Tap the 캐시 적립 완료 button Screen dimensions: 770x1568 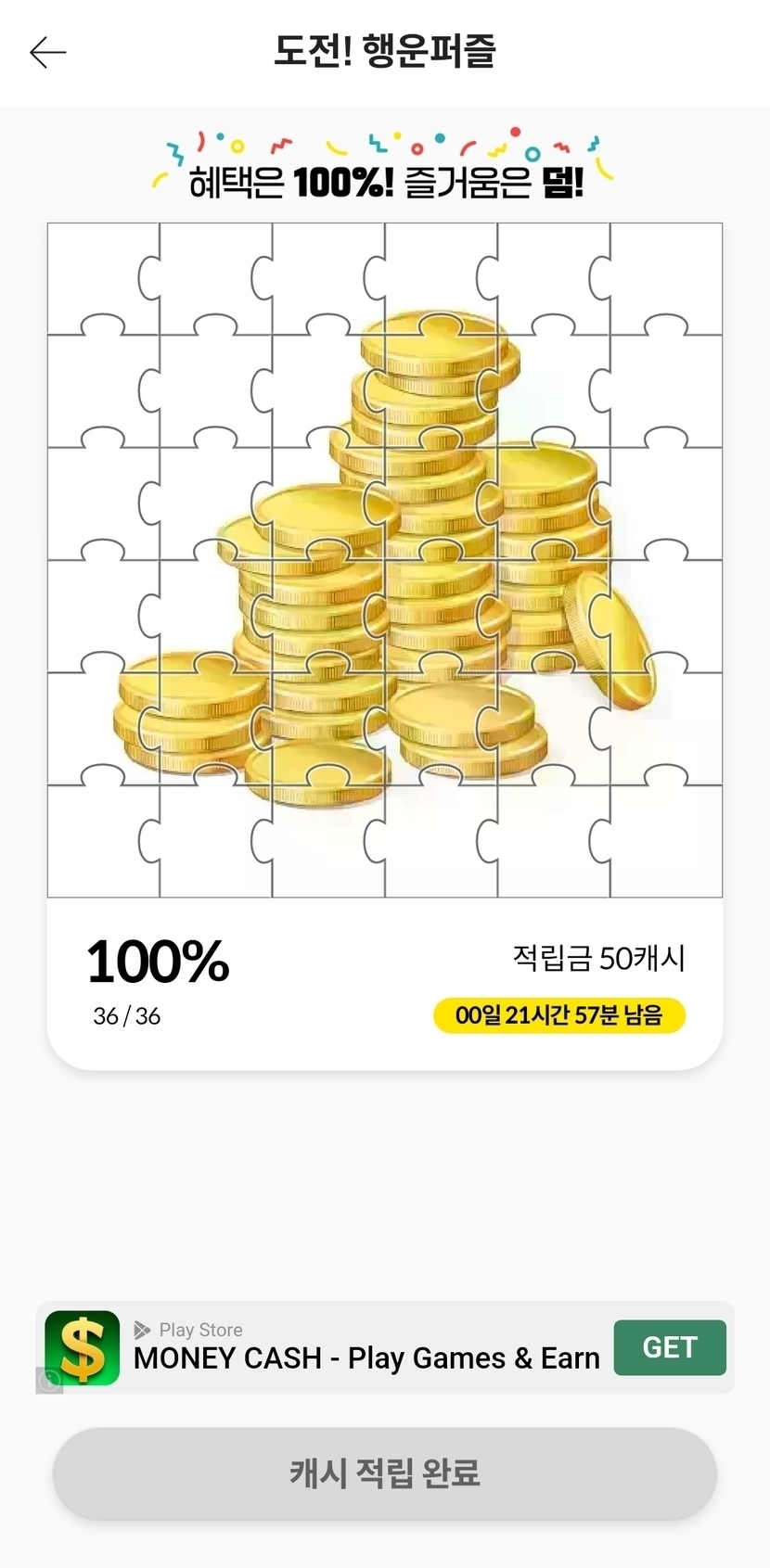pyautogui.click(x=384, y=1472)
